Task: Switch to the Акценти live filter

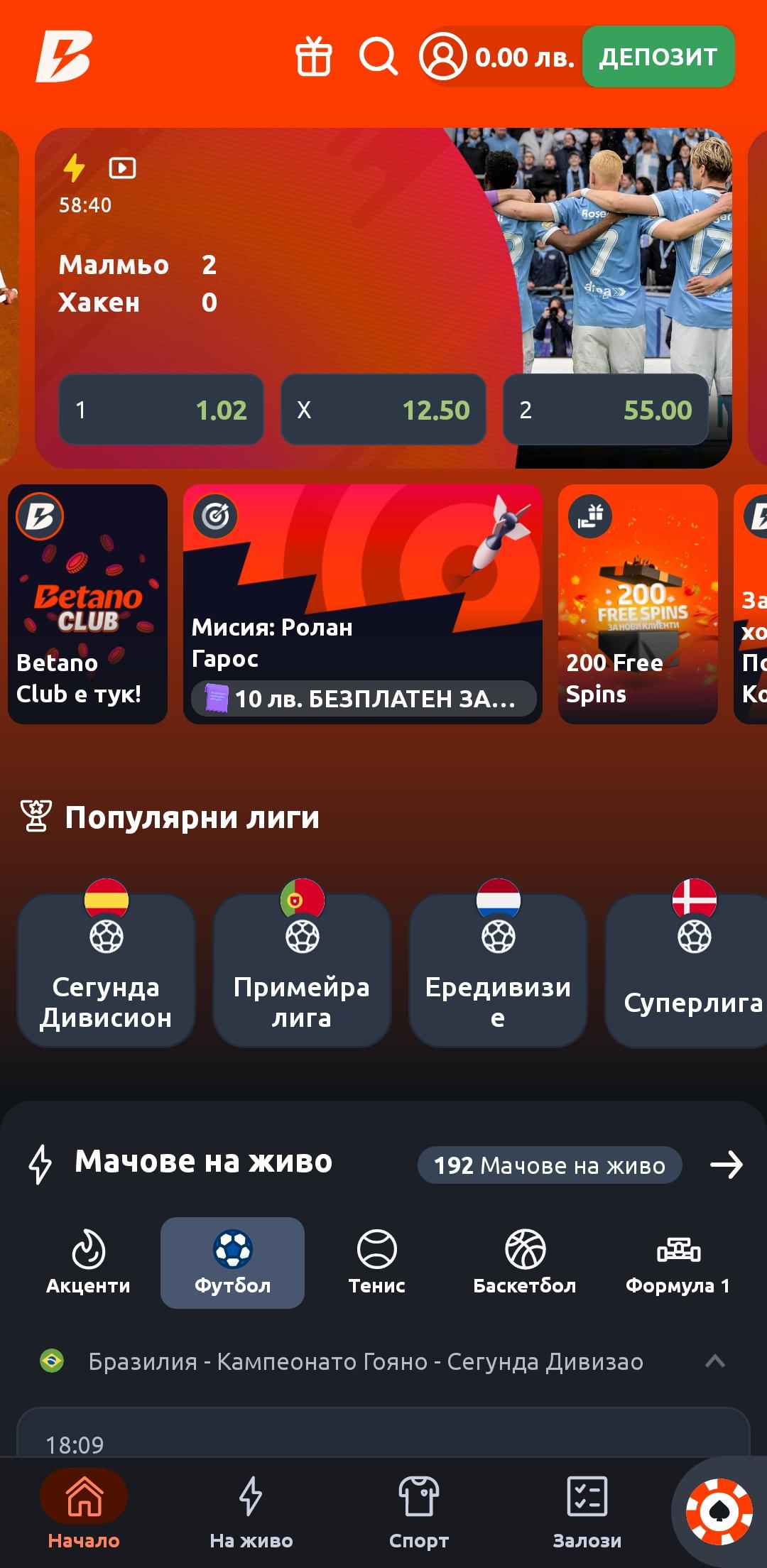Action: click(x=88, y=1263)
